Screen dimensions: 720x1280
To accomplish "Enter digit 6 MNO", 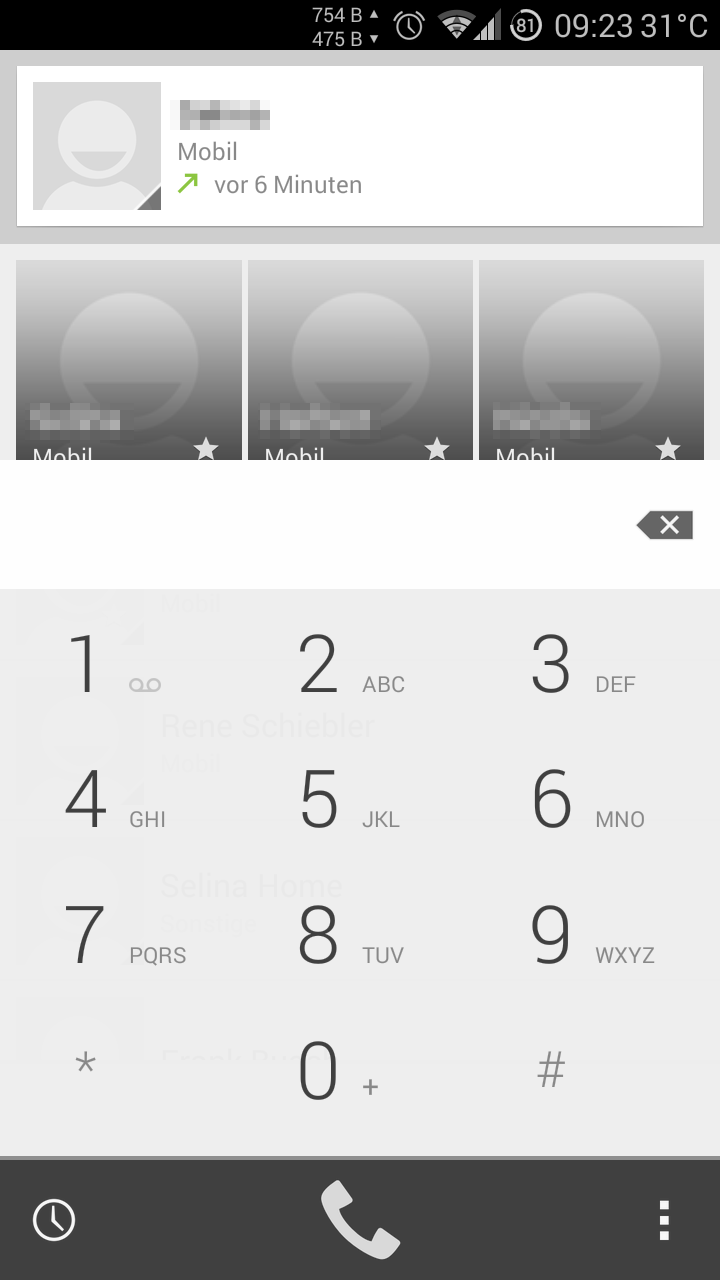I will (x=588, y=801).
